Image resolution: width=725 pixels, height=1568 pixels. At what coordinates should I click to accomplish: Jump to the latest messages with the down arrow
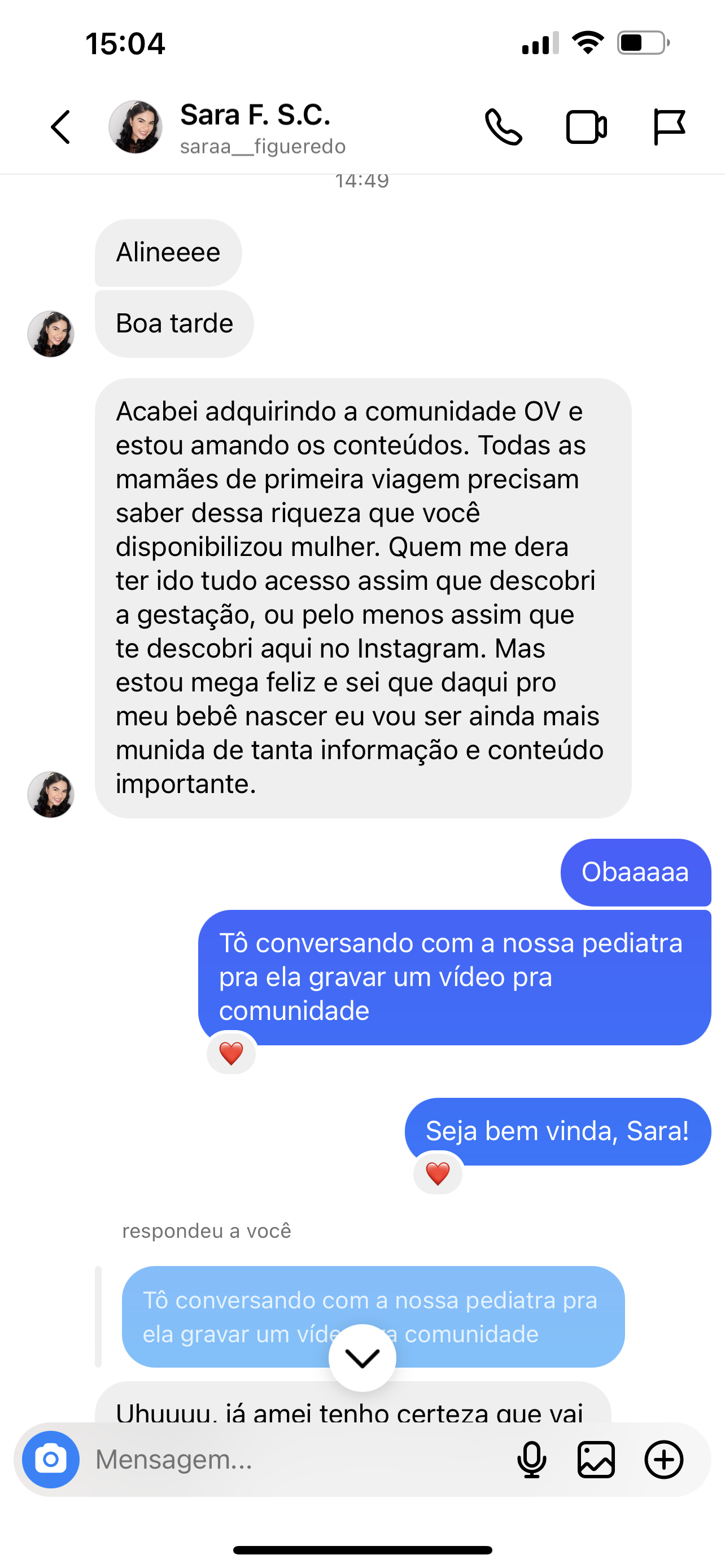coord(362,1357)
